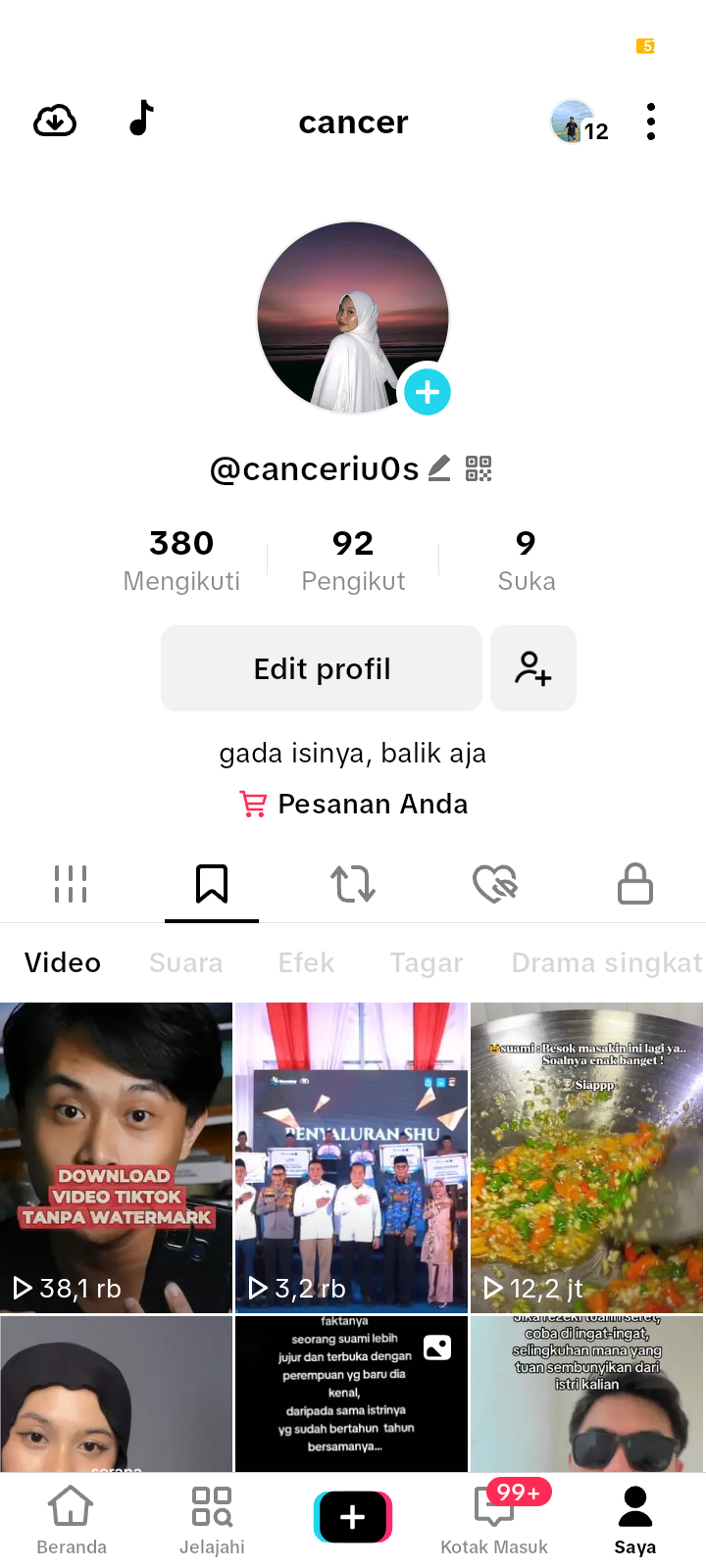Select the Efek saved category
The height and width of the screenshot is (1568, 706).
pyautogui.click(x=306, y=963)
